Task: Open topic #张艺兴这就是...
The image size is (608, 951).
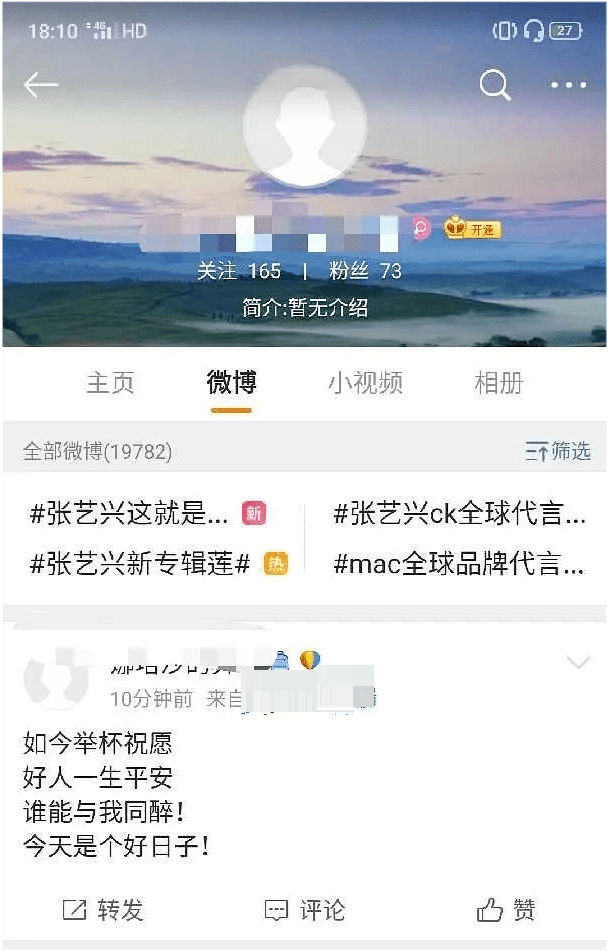Action: click(130, 515)
